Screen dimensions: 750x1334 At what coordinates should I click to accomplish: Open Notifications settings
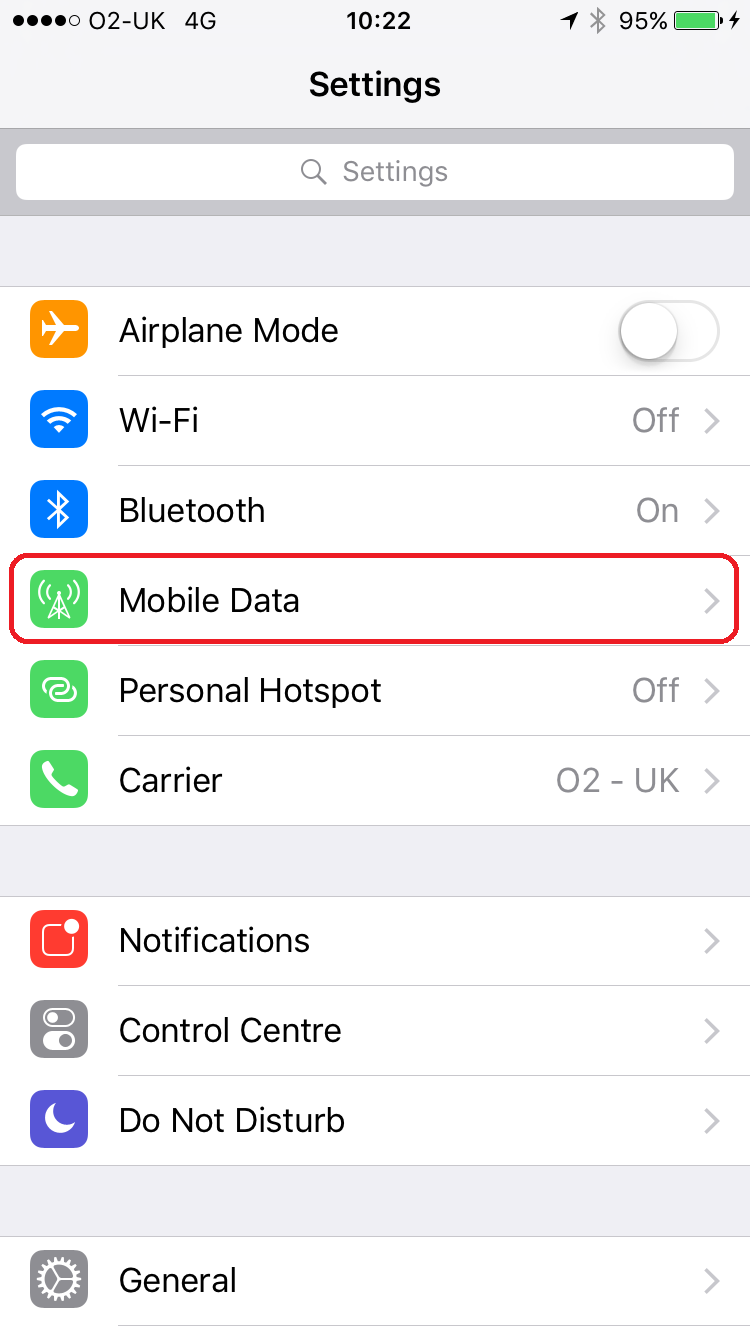pos(375,941)
